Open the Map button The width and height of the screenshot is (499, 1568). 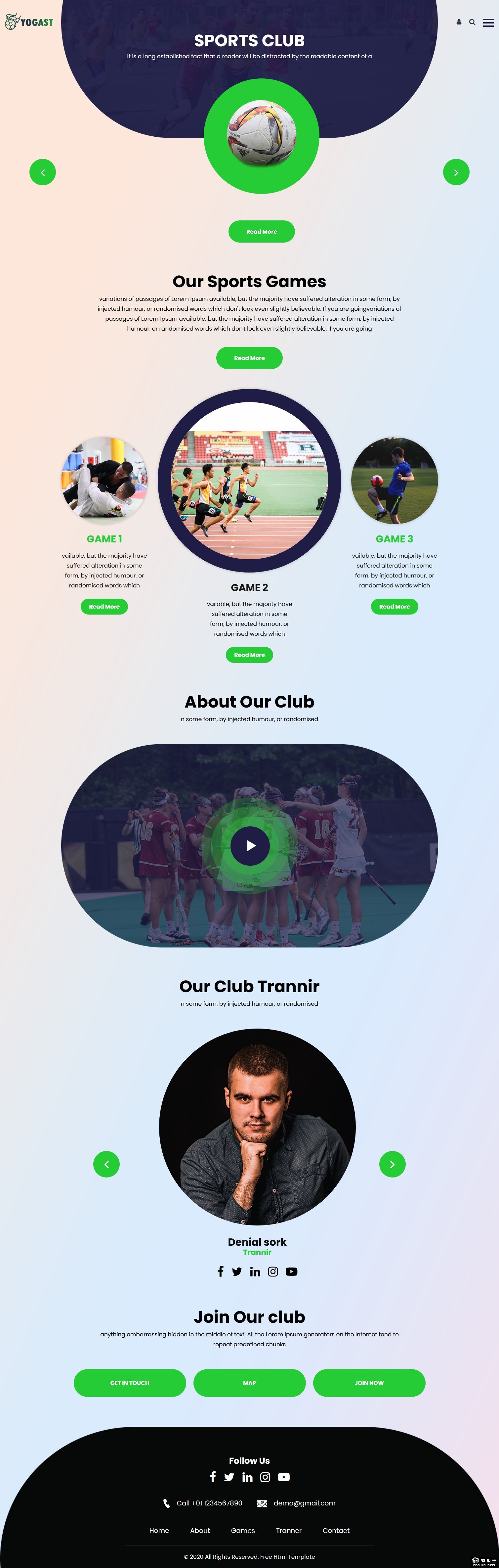point(249,1383)
